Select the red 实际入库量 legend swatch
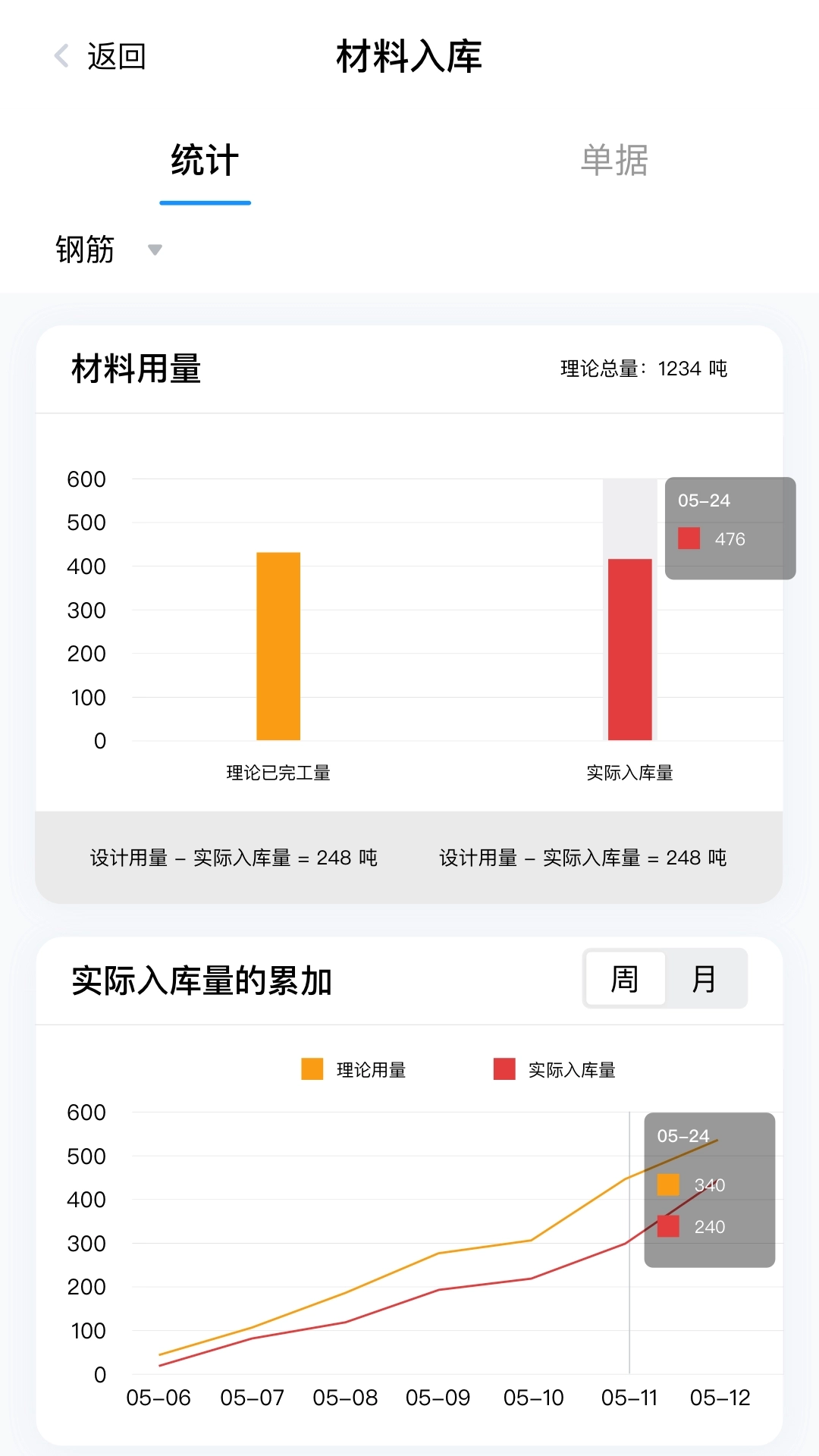The image size is (819, 1456). (504, 1069)
